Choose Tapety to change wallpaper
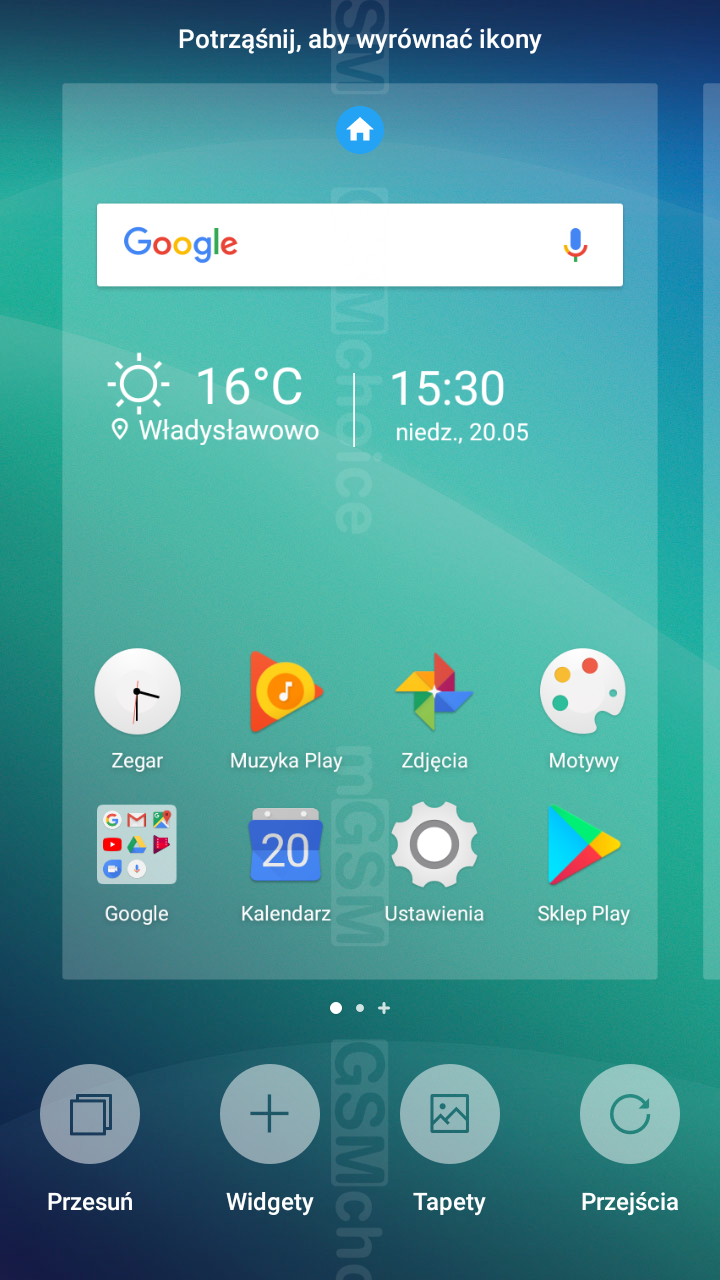This screenshot has height=1280, width=720. click(x=450, y=1114)
